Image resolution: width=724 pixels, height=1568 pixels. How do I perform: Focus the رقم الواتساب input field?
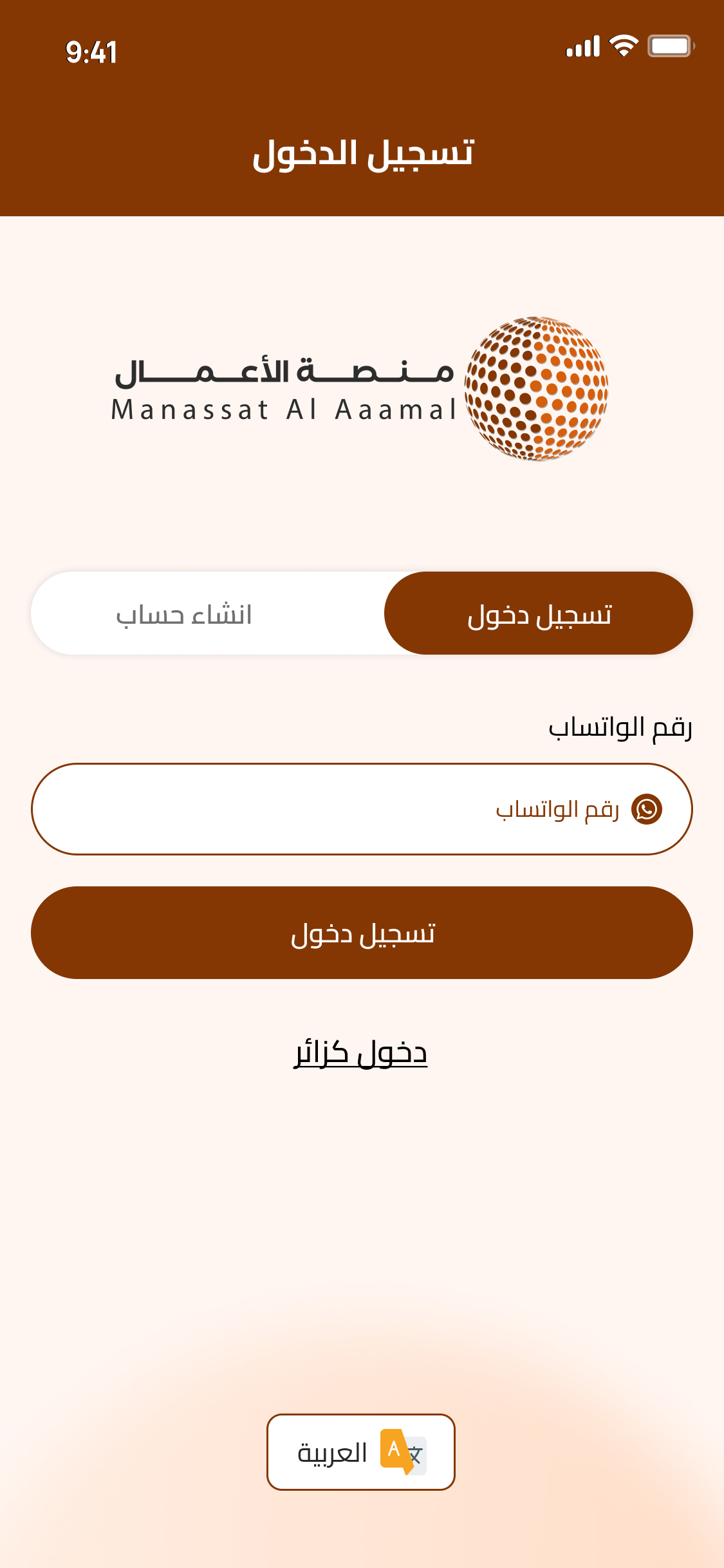(360, 809)
